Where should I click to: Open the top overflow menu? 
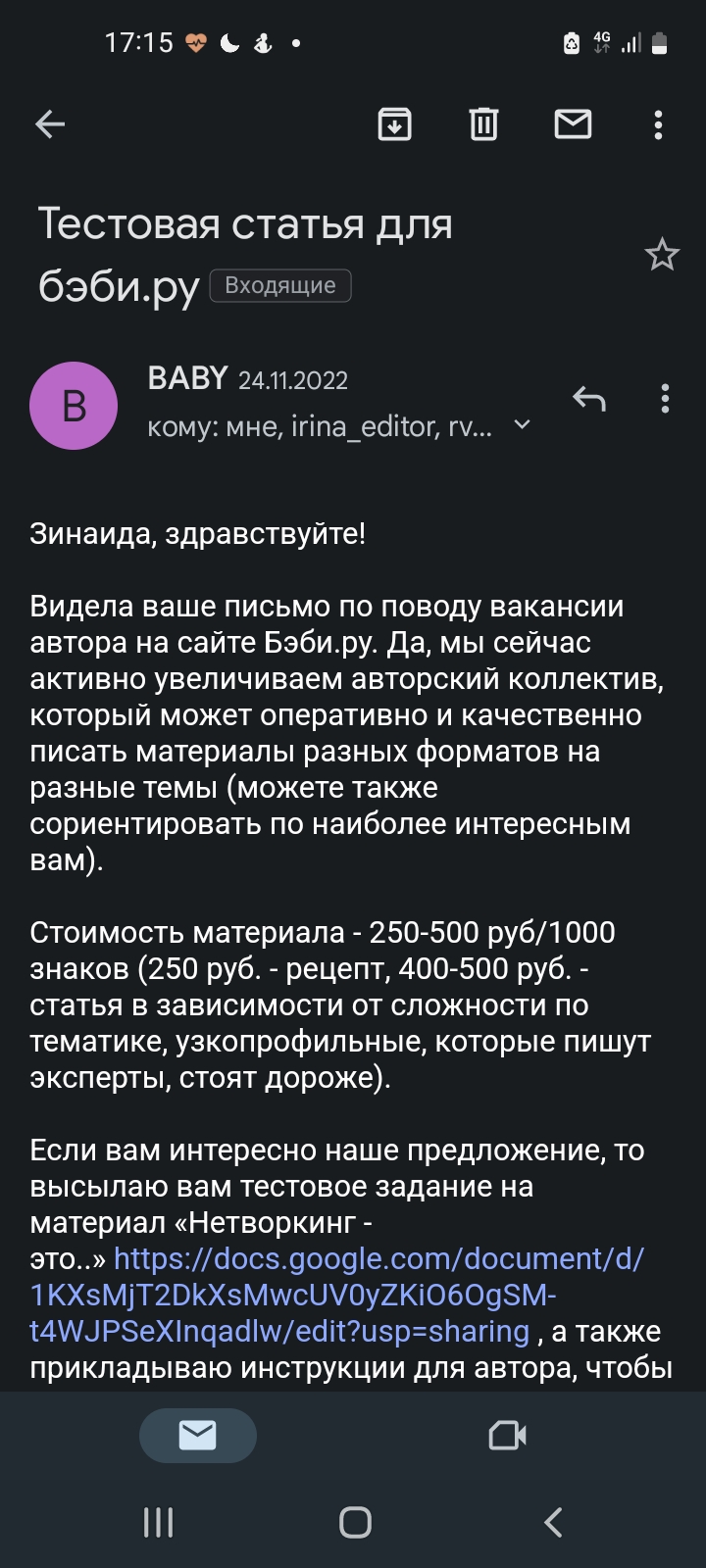click(658, 124)
